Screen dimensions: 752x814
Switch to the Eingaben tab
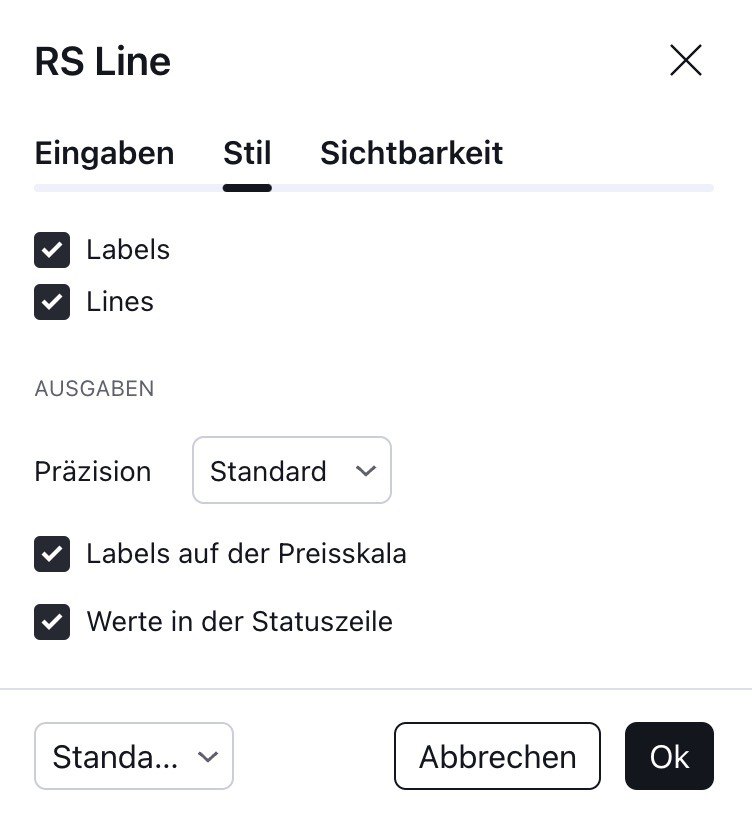pos(104,153)
